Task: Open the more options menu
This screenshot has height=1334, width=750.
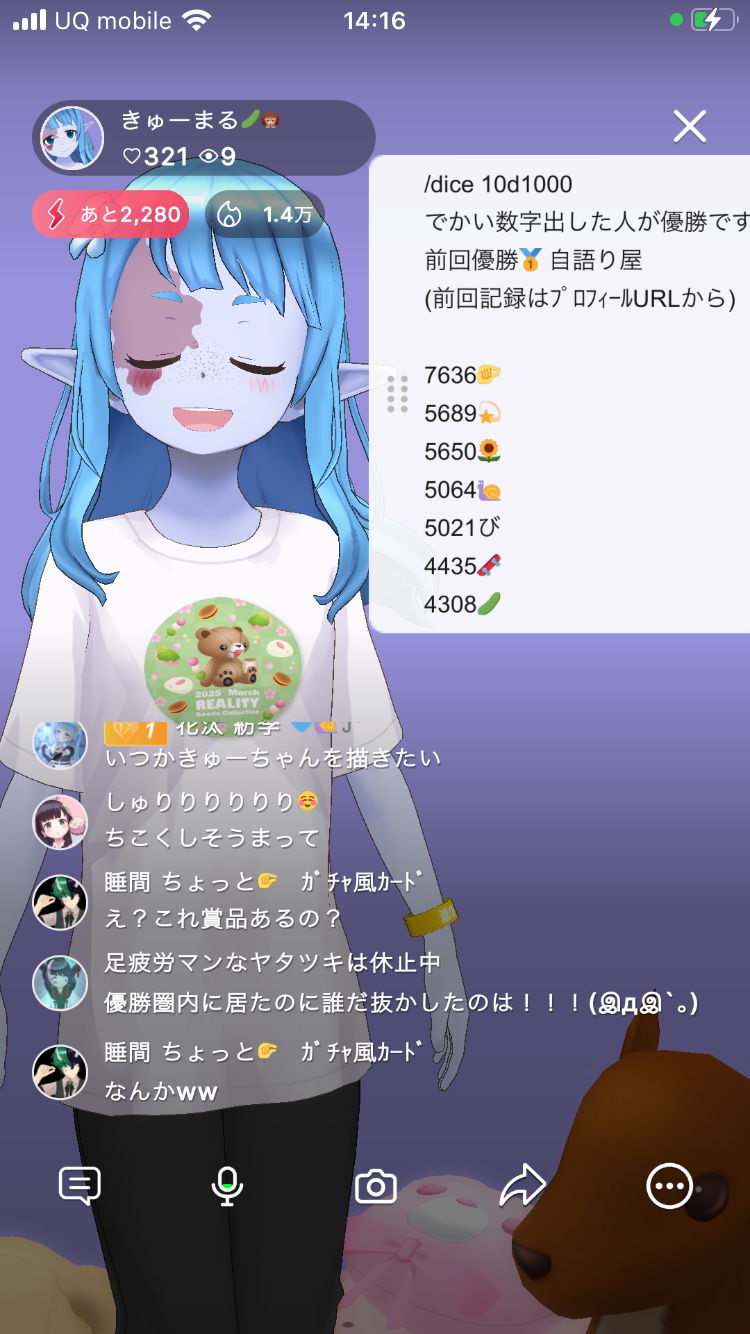Action: click(668, 1186)
